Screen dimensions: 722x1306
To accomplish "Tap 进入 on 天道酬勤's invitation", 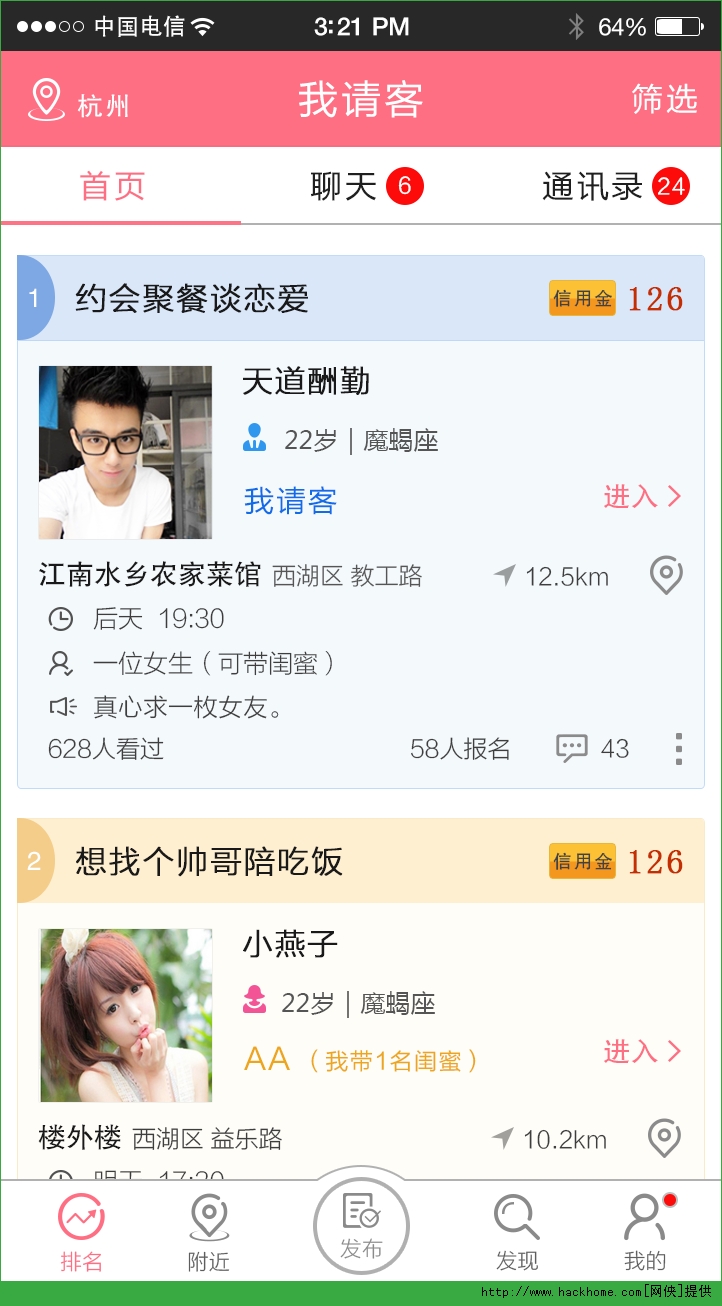I will [642, 496].
